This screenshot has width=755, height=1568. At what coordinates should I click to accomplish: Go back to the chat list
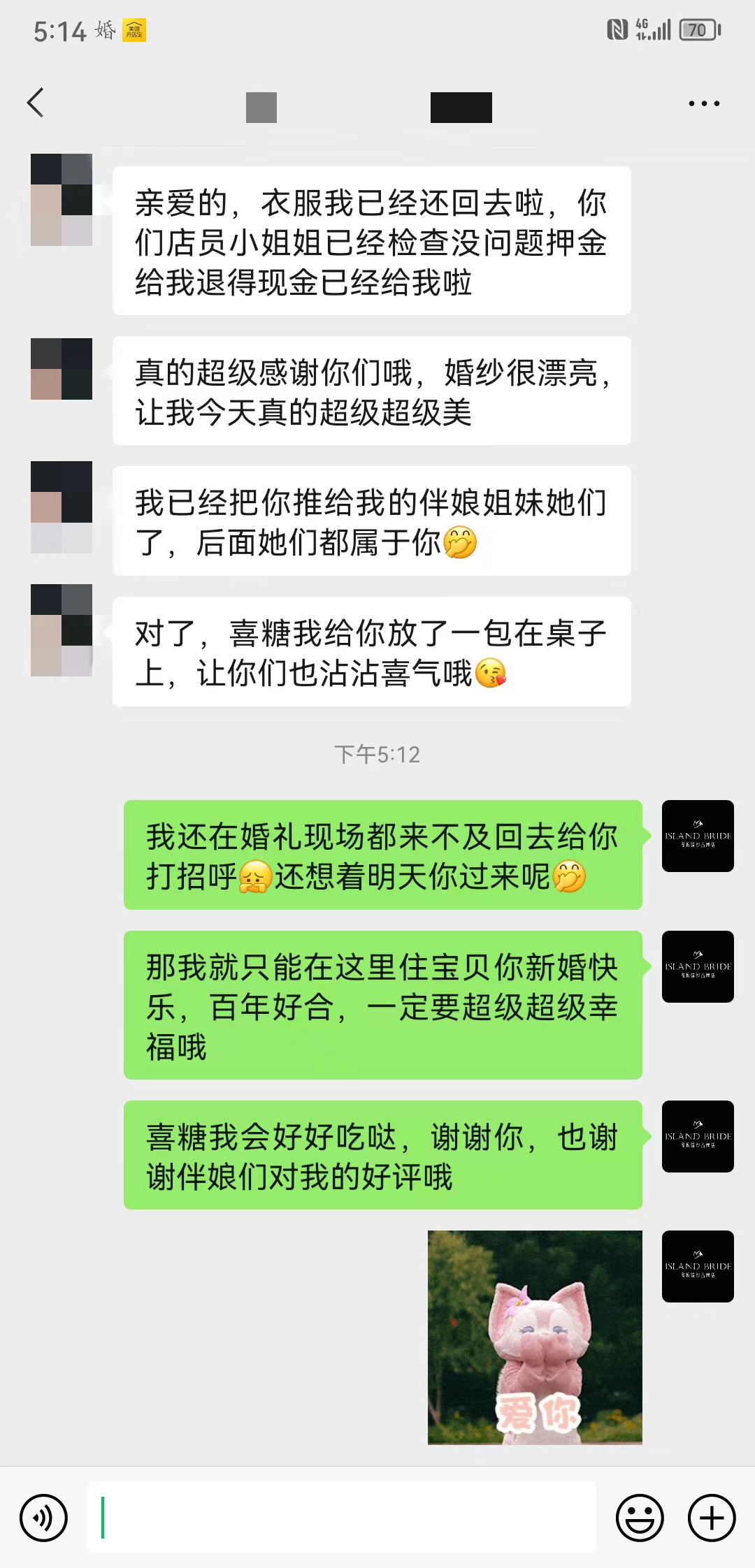point(36,103)
